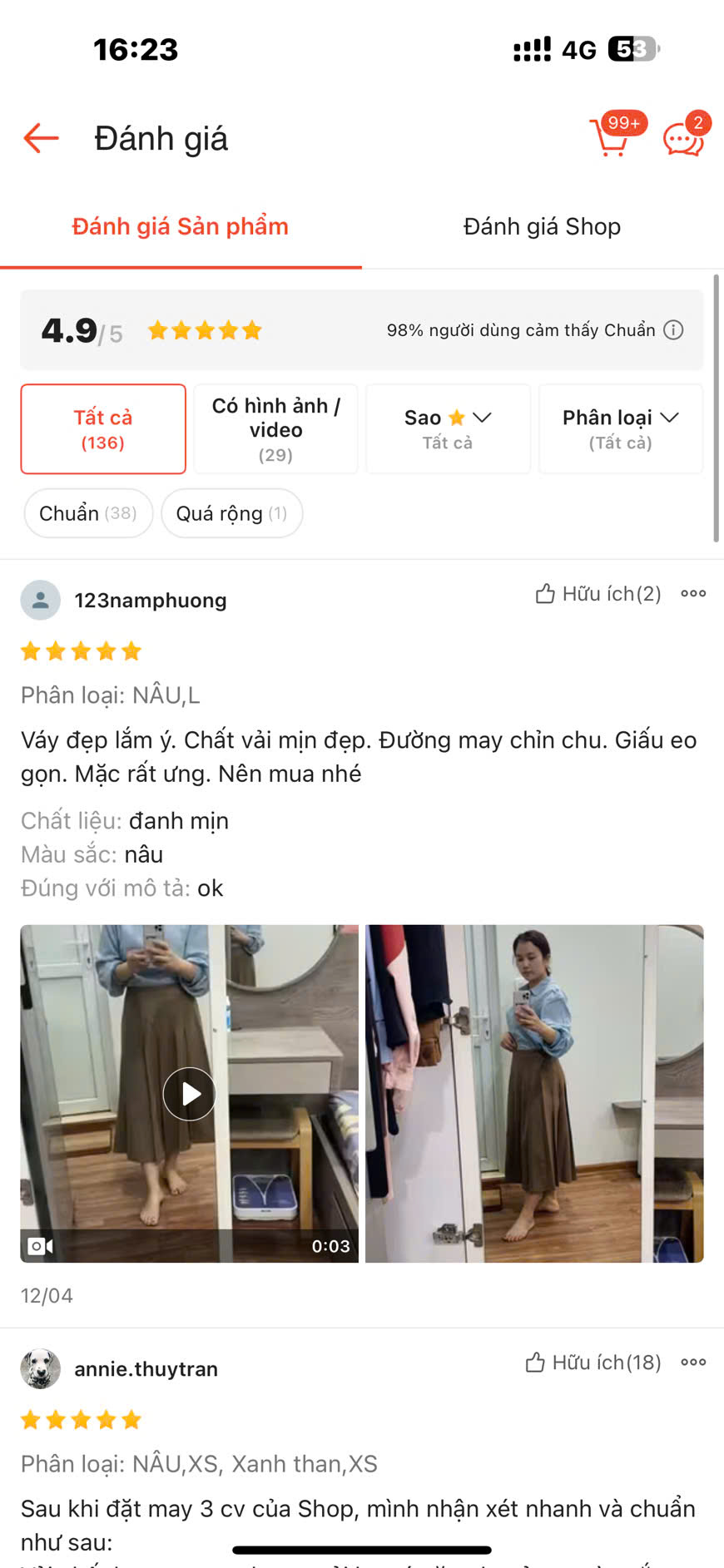
Task: Open the info icon beside Chuẩn rating
Action: pos(673,330)
